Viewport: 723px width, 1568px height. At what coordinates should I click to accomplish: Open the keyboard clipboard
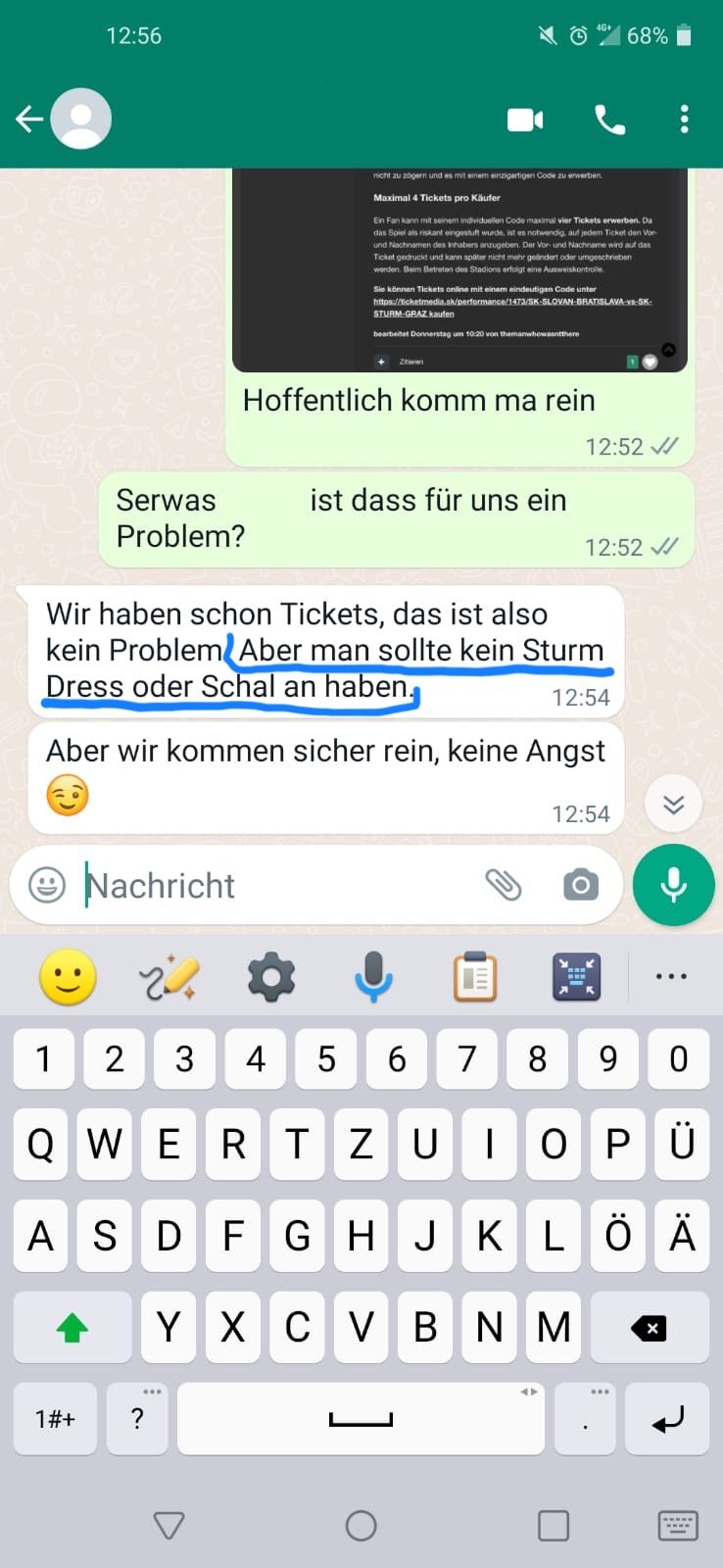[x=475, y=977]
